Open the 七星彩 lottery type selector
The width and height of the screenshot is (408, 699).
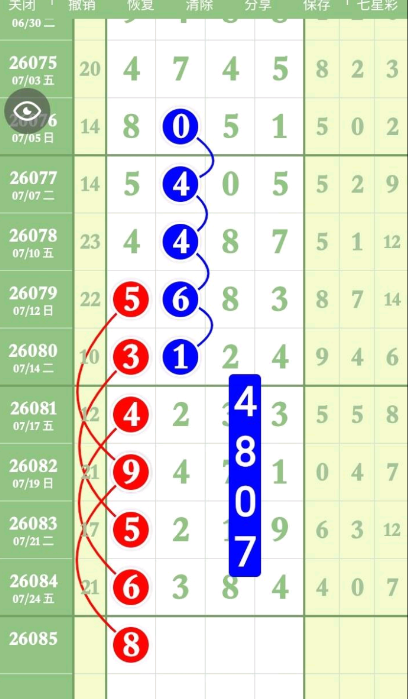tap(376, 5)
